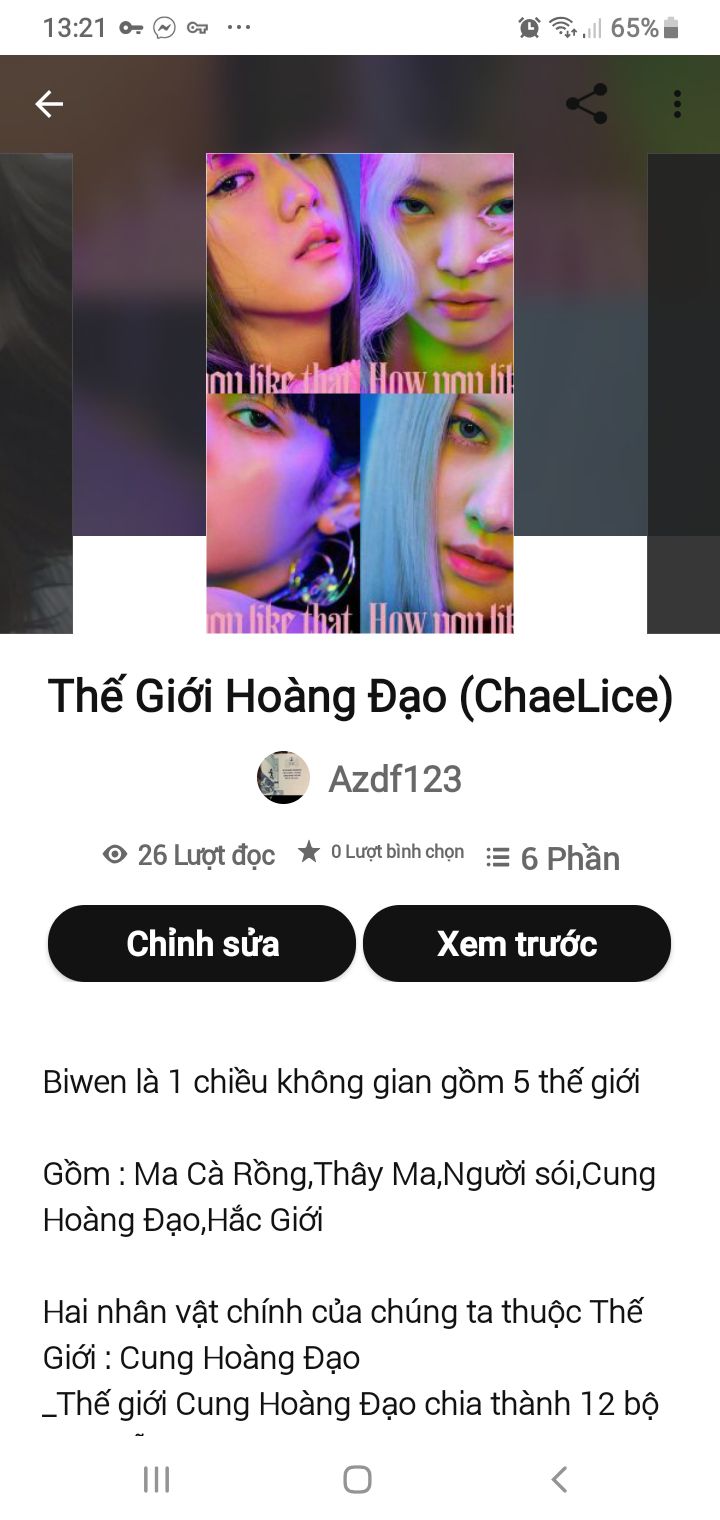Viewport: 720px width, 1520px height.
Task: Open recent apps from navigation bar
Action: [x=156, y=1479]
